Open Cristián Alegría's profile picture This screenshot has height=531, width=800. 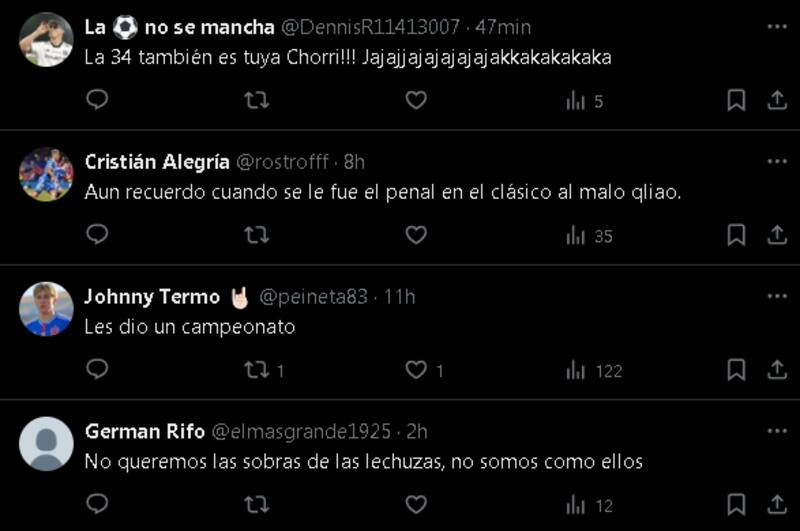point(46,174)
